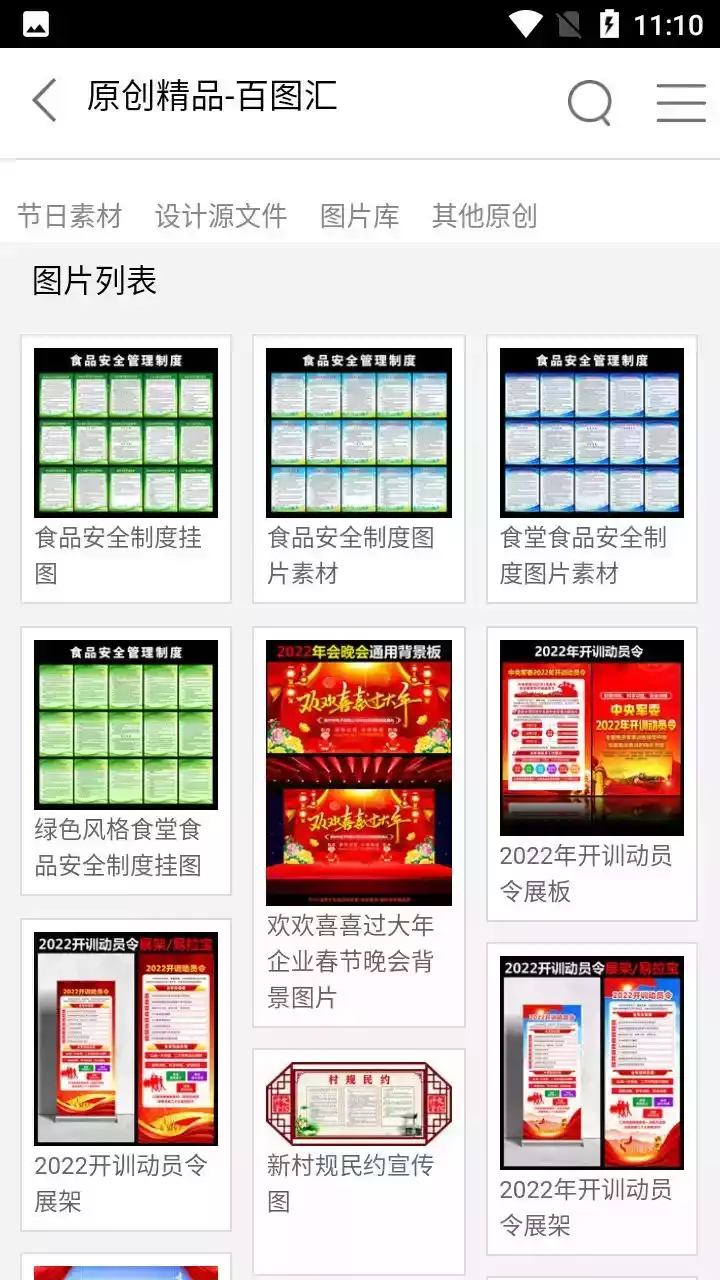The image size is (720, 1280).
Task: Go back using the arrow icon
Action: (x=45, y=101)
